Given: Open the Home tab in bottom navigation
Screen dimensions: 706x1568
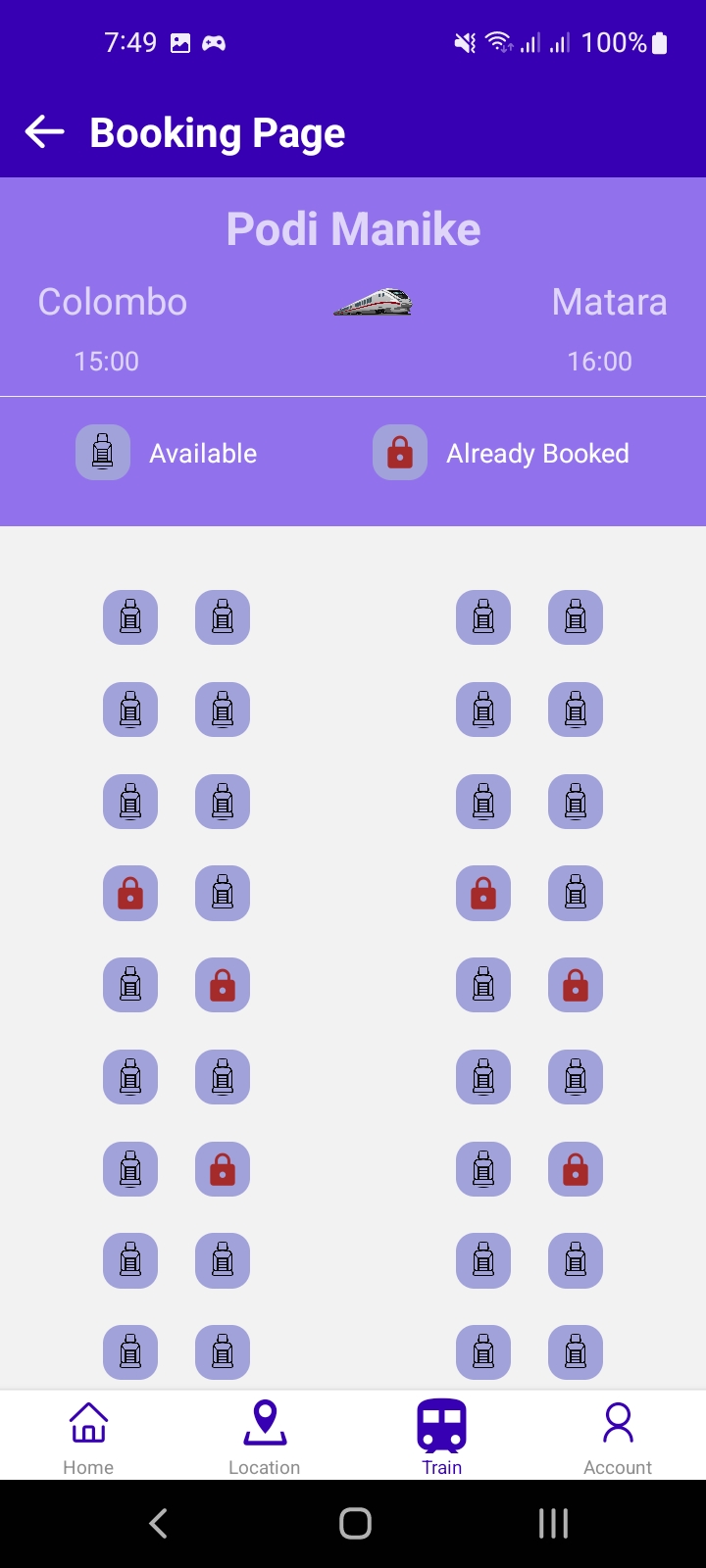Looking at the screenshot, I should click(88, 1434).
